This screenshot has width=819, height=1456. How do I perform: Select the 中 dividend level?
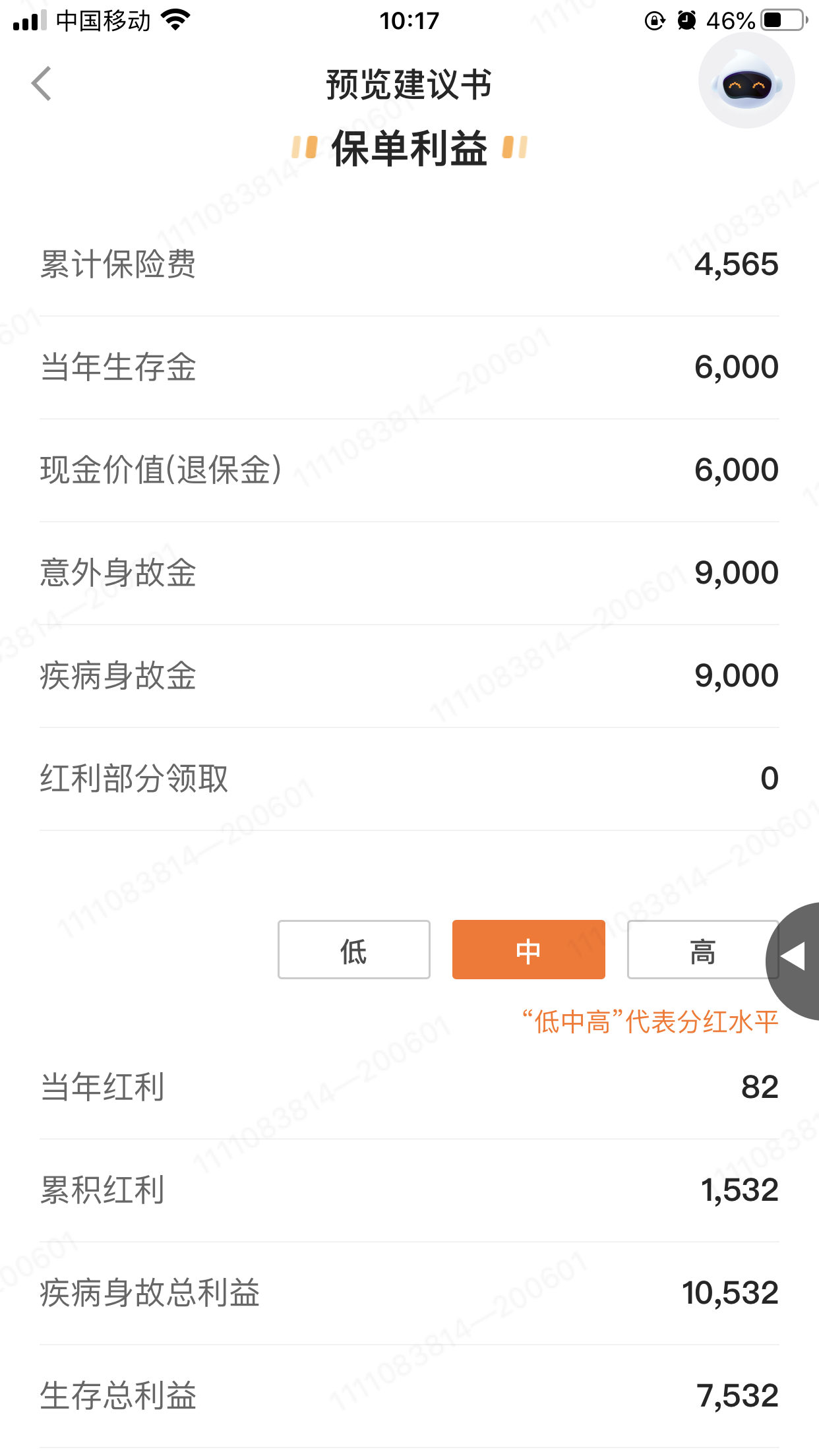(528, 950)
